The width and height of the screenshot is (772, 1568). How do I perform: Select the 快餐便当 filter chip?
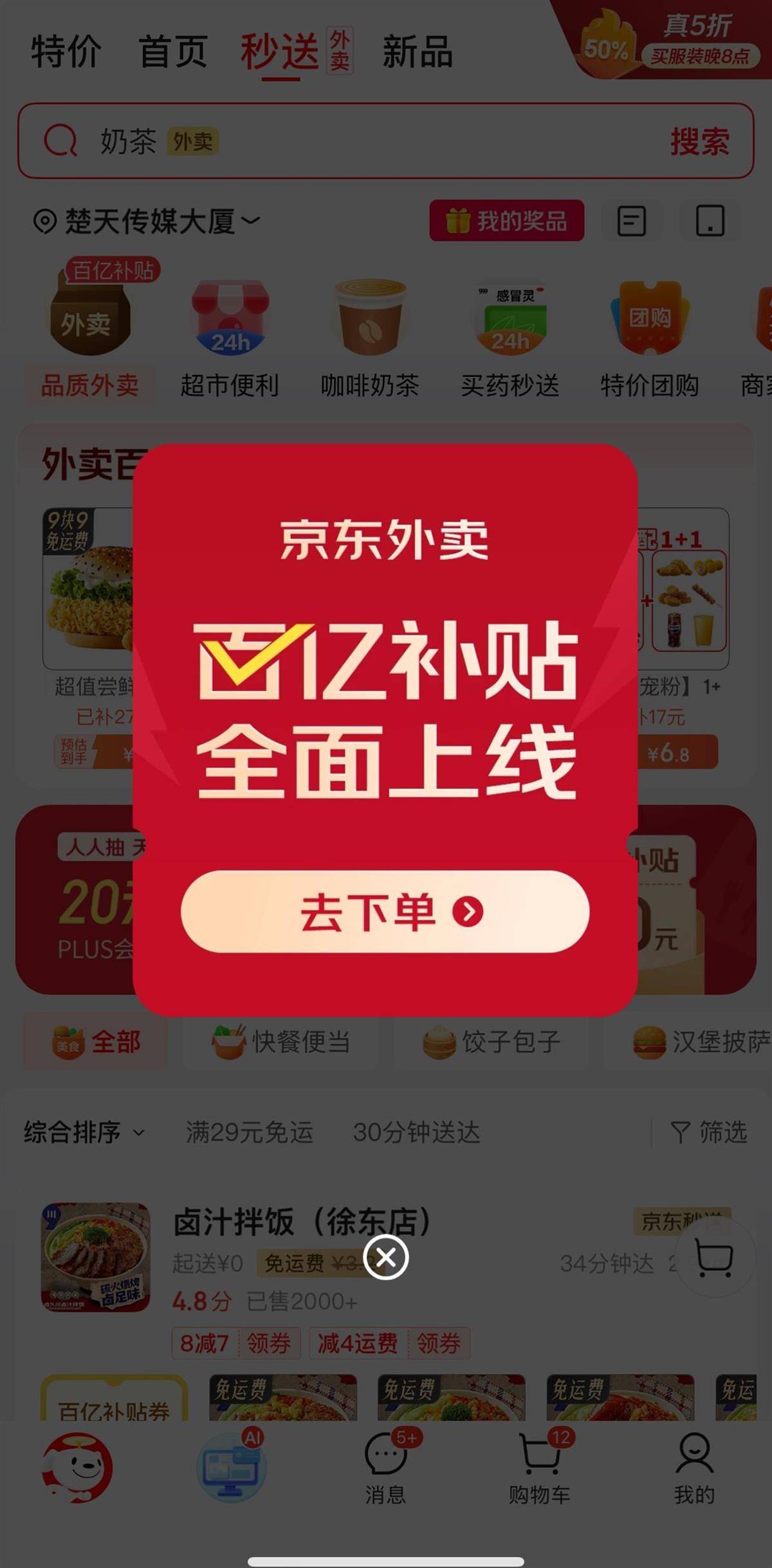click(x=282, y=1042)
